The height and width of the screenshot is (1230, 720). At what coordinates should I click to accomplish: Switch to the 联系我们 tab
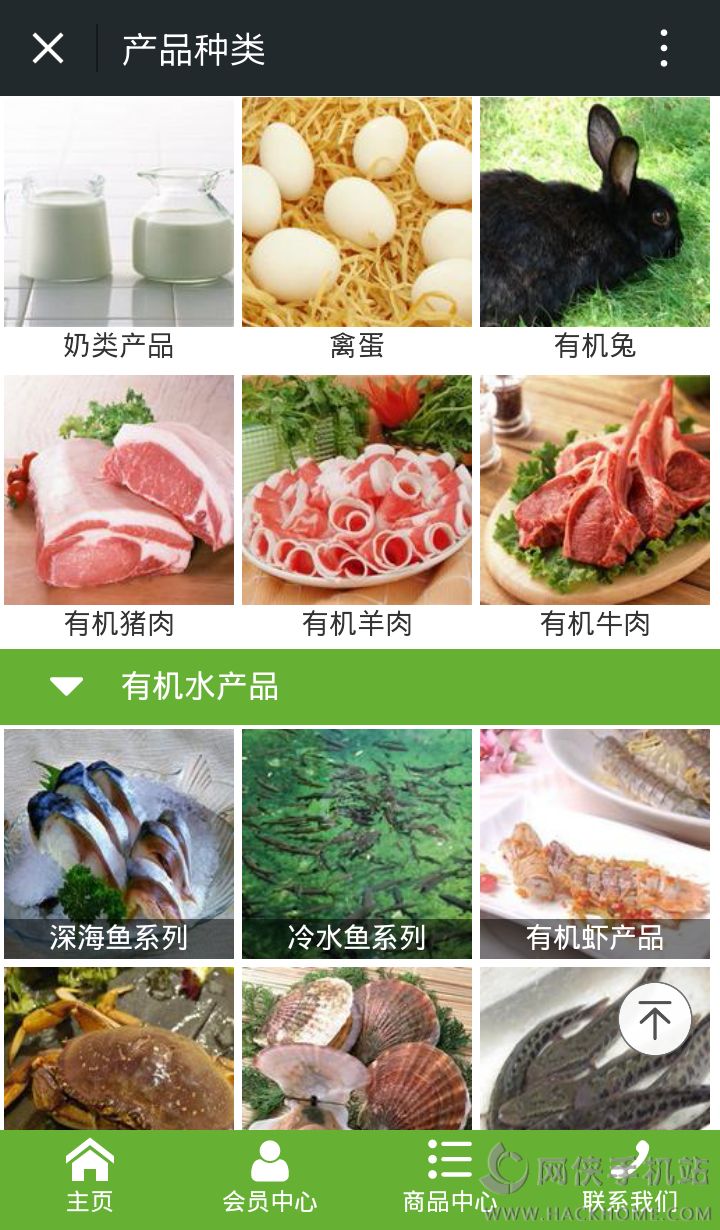630,1178
